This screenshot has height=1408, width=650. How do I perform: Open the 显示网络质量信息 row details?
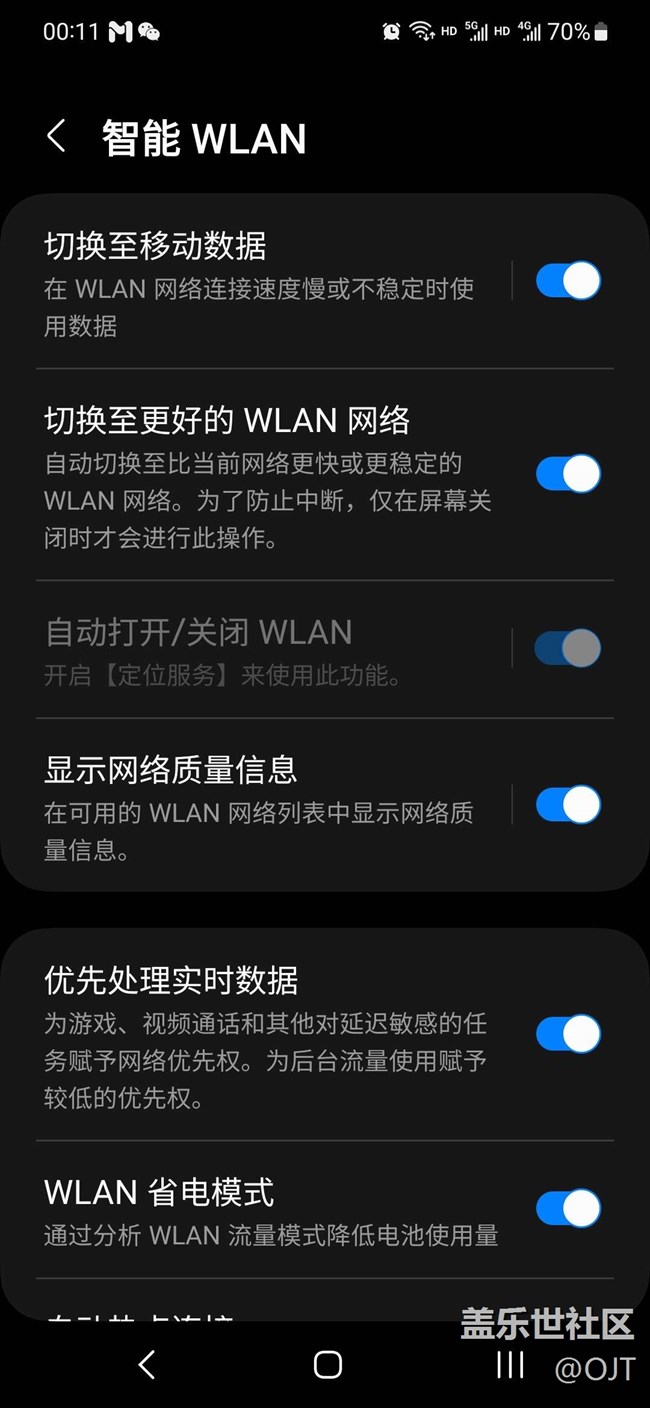pyautogui.click(x=260, y=808)
